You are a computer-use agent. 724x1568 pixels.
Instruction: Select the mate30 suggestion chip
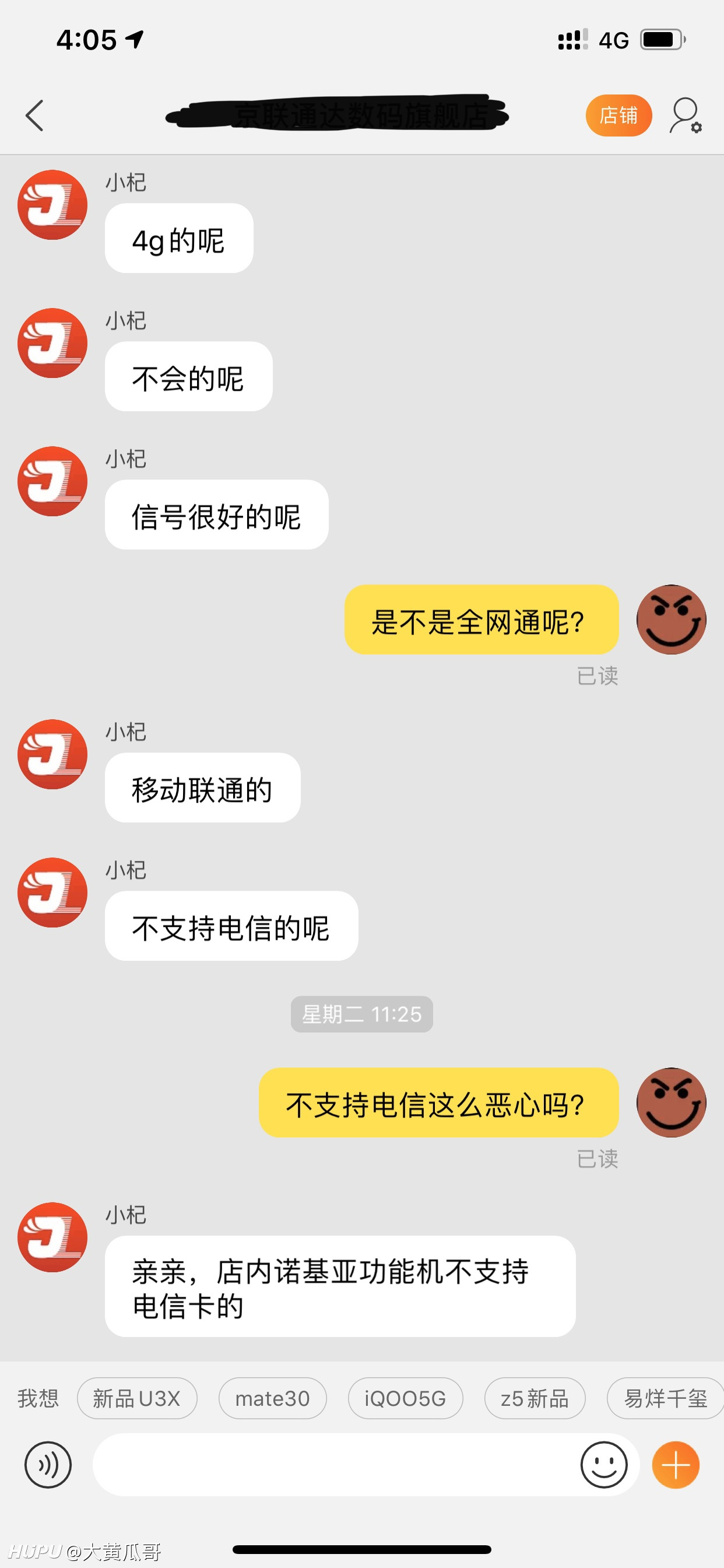(x=273, y=1398)
